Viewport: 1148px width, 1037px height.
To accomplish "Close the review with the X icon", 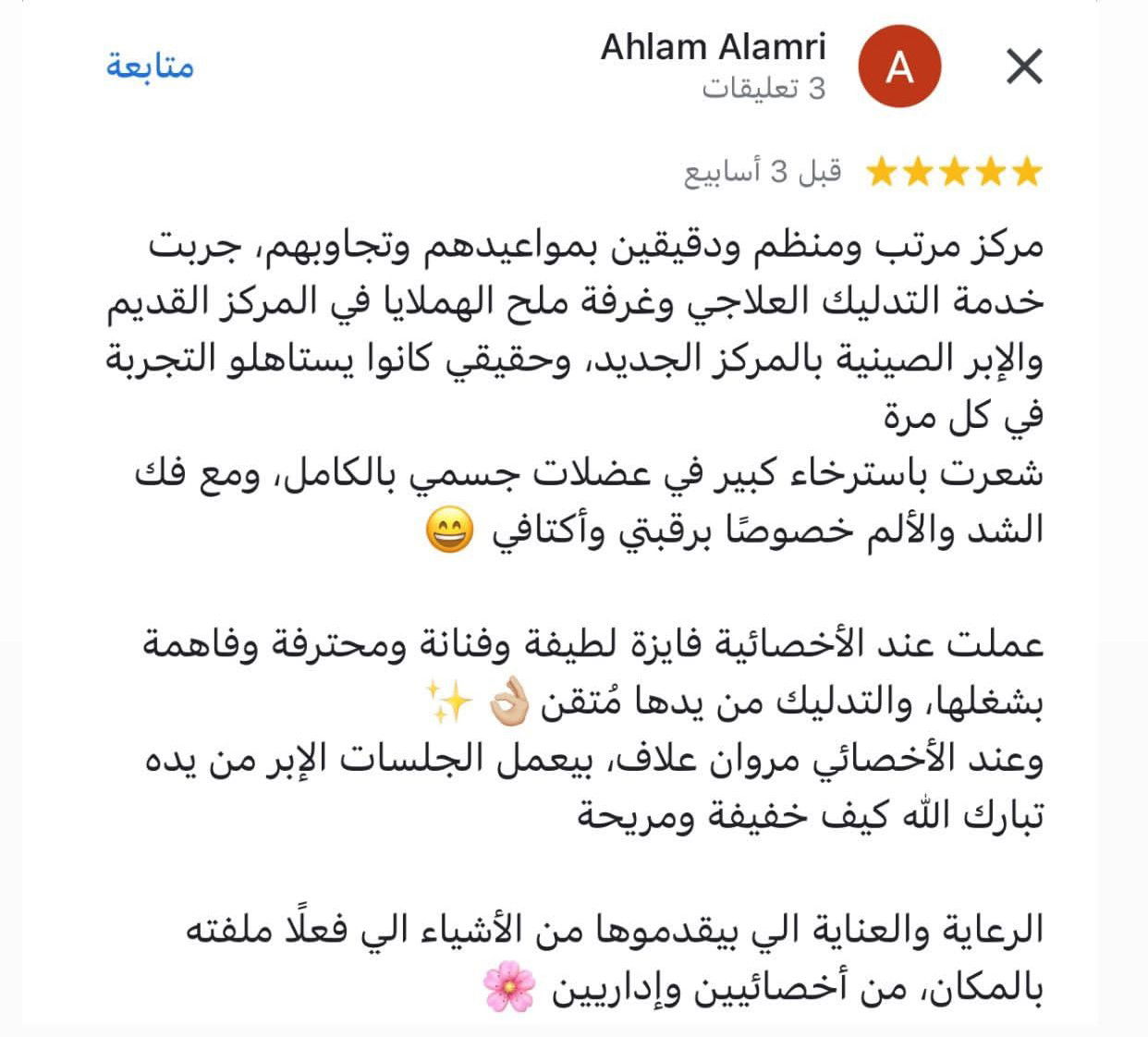I will (x=1023, y=67).
